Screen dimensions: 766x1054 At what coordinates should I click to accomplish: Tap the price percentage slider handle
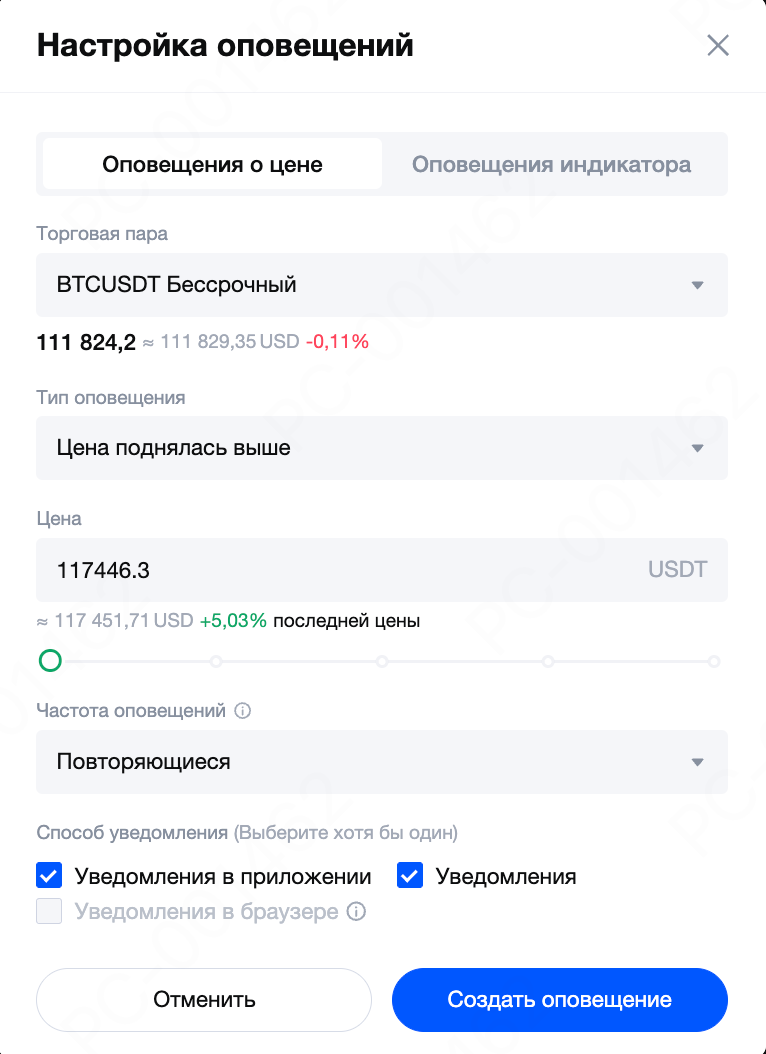[x=50, y=661]
